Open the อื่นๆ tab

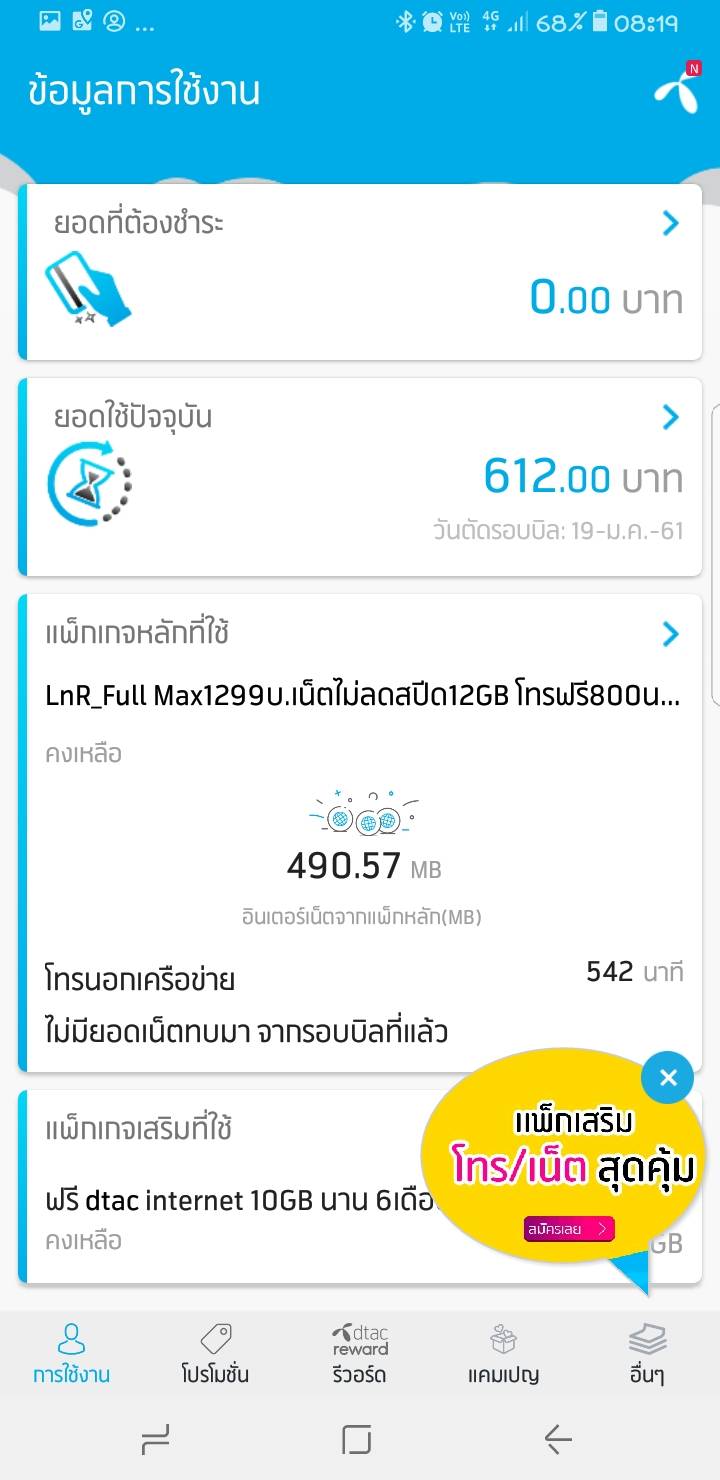tap(647, 1353)
